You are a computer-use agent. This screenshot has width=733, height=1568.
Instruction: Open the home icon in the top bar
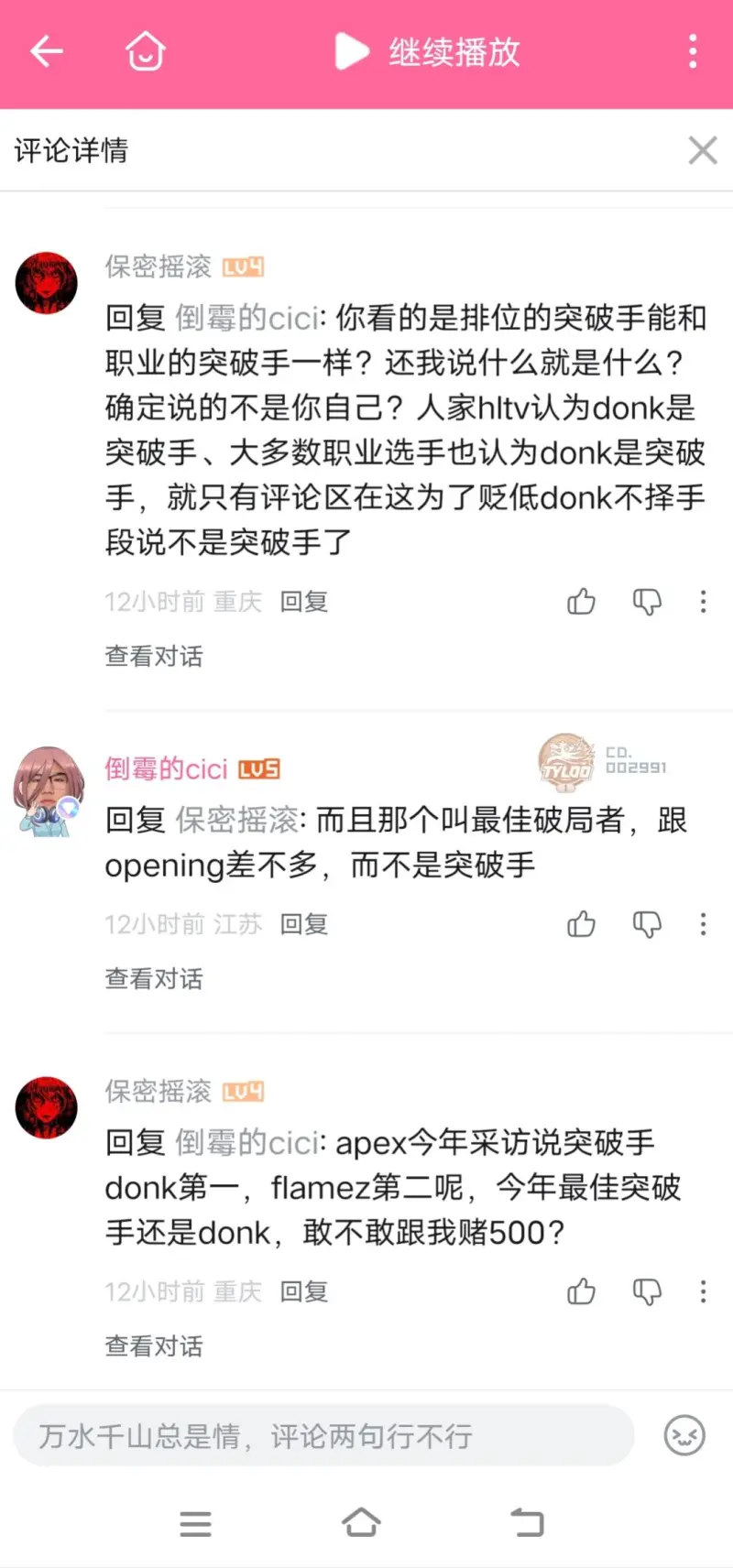(x=146, y=52)
